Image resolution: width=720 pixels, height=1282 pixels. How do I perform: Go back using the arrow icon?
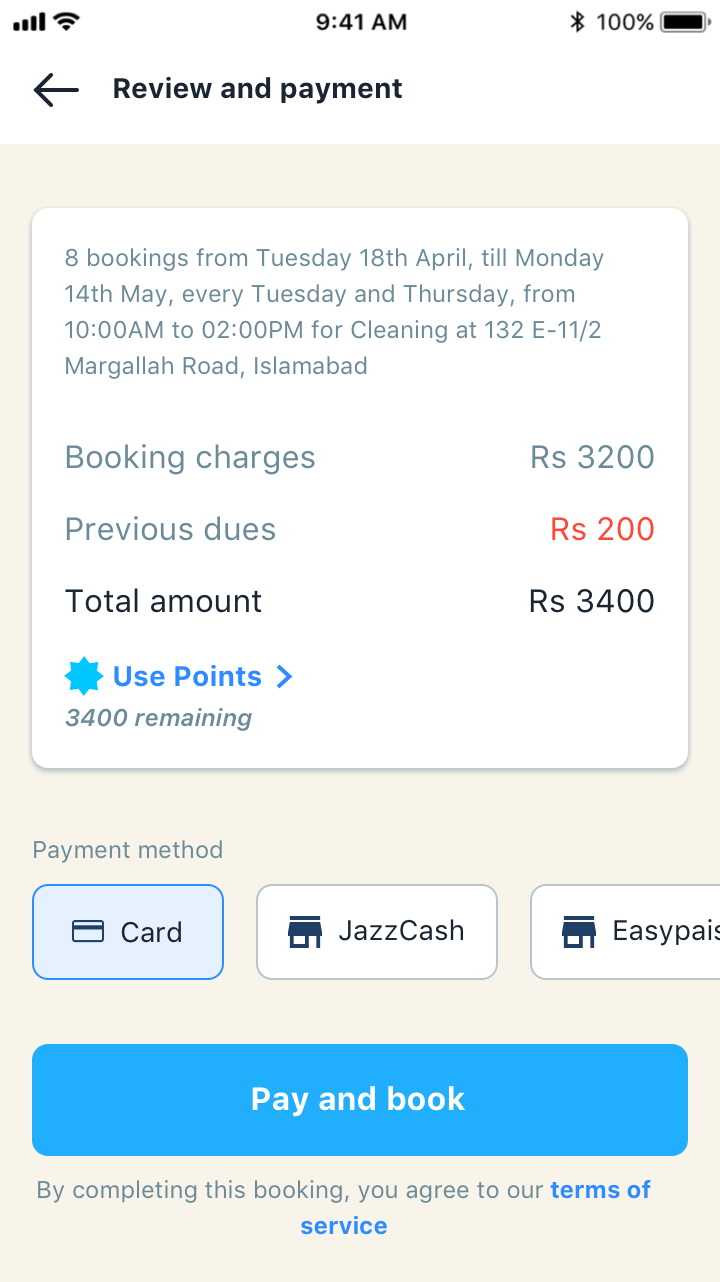(x=56, y=90)
